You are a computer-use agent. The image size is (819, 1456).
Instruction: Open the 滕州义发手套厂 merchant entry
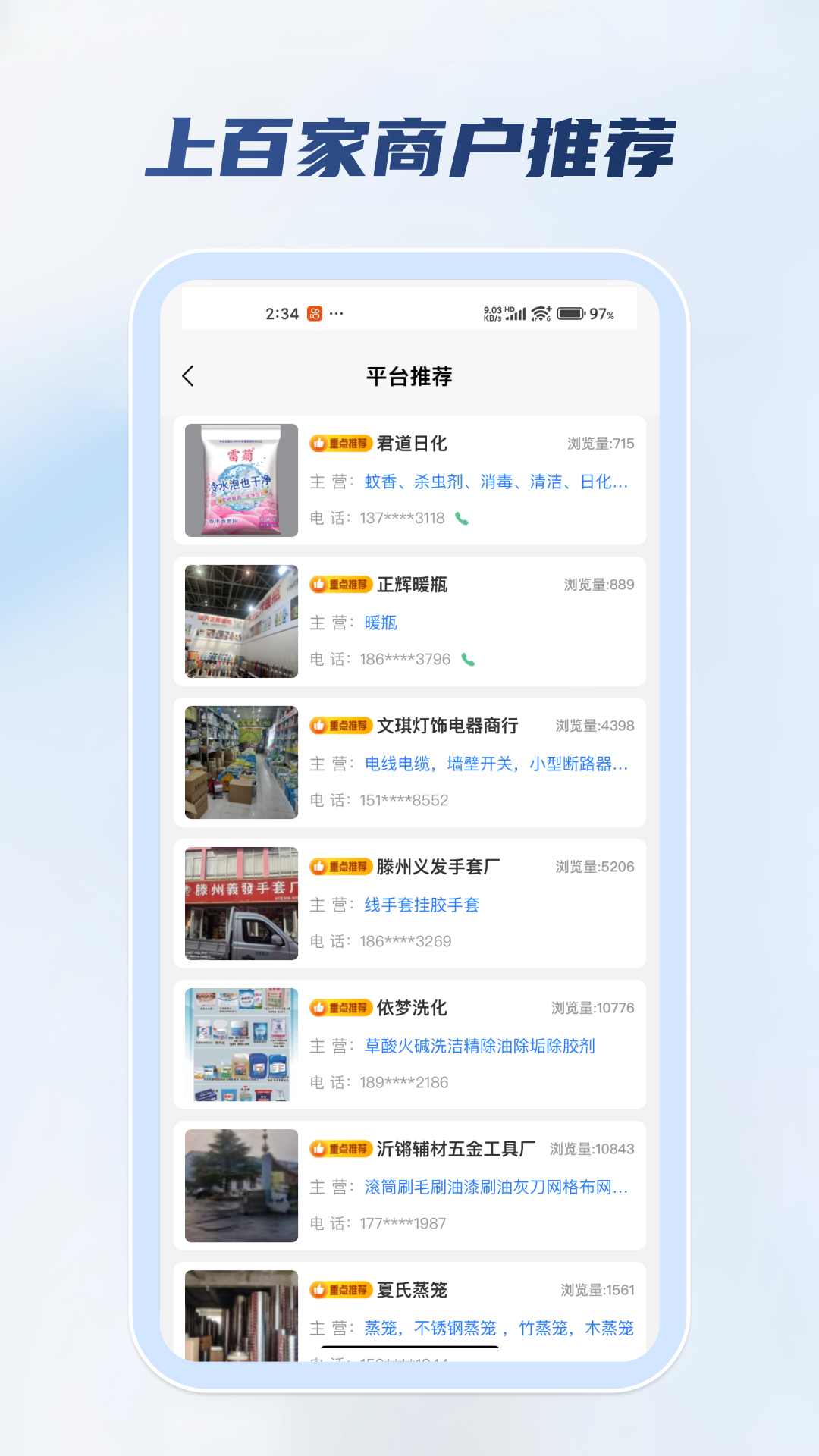409,904
